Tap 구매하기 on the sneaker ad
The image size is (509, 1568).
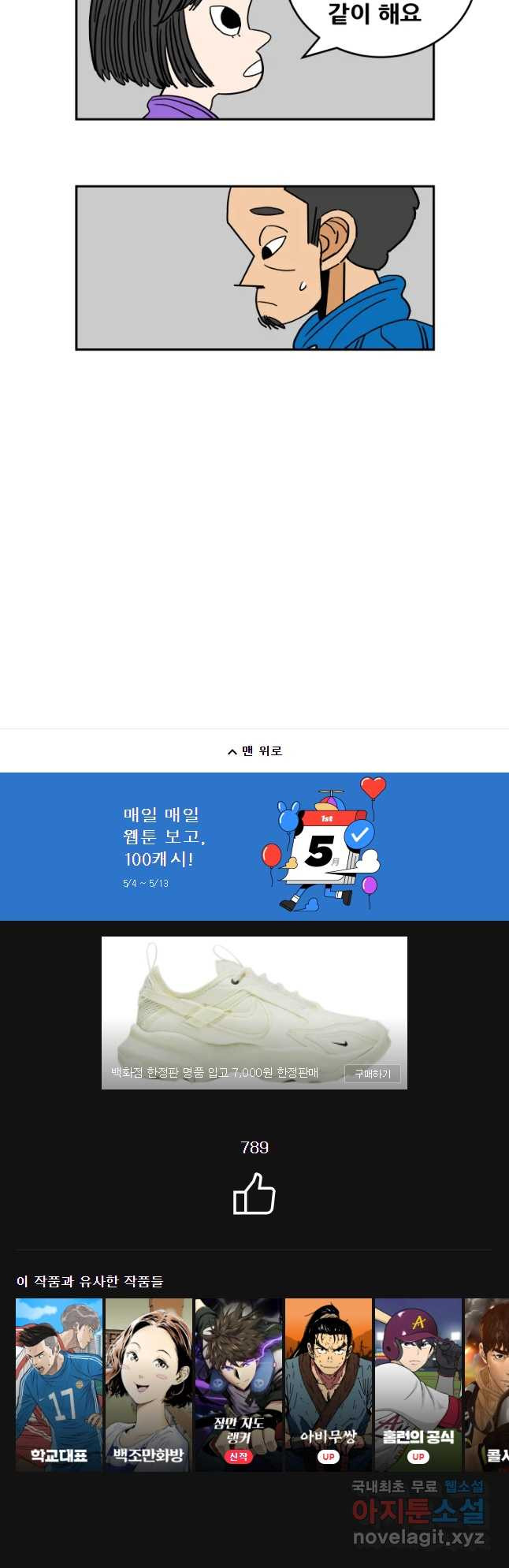[372, 1074]
